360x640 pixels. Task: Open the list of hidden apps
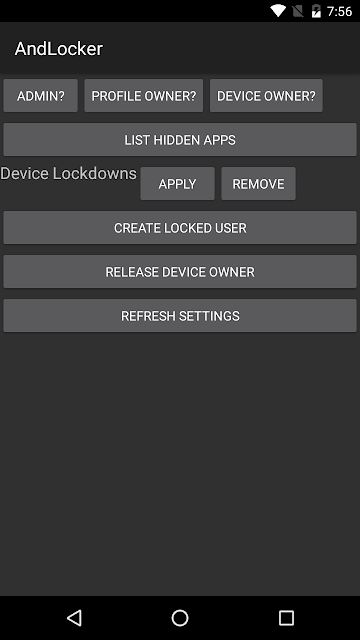[x=180, y=140]
